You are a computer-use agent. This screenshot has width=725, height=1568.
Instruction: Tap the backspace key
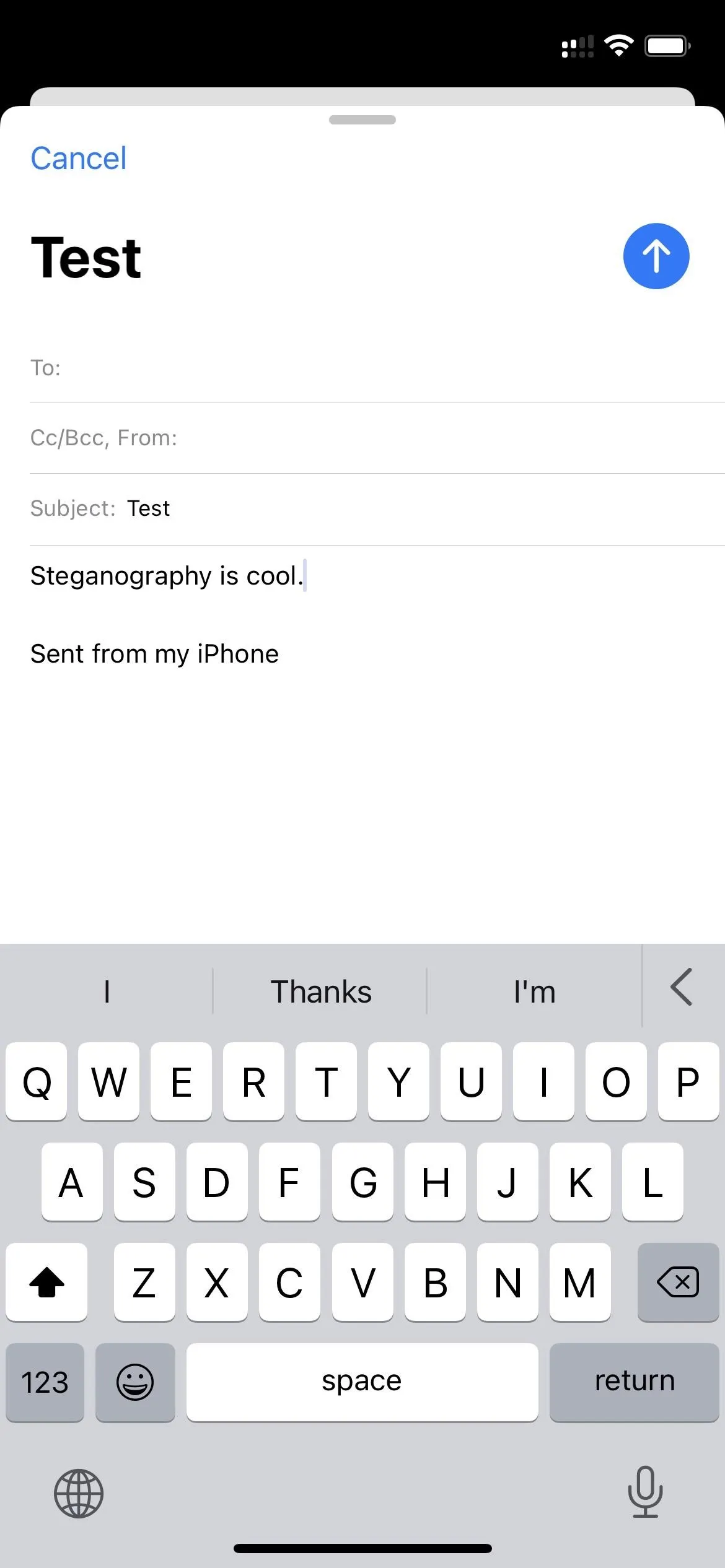tap(678, 1281)
